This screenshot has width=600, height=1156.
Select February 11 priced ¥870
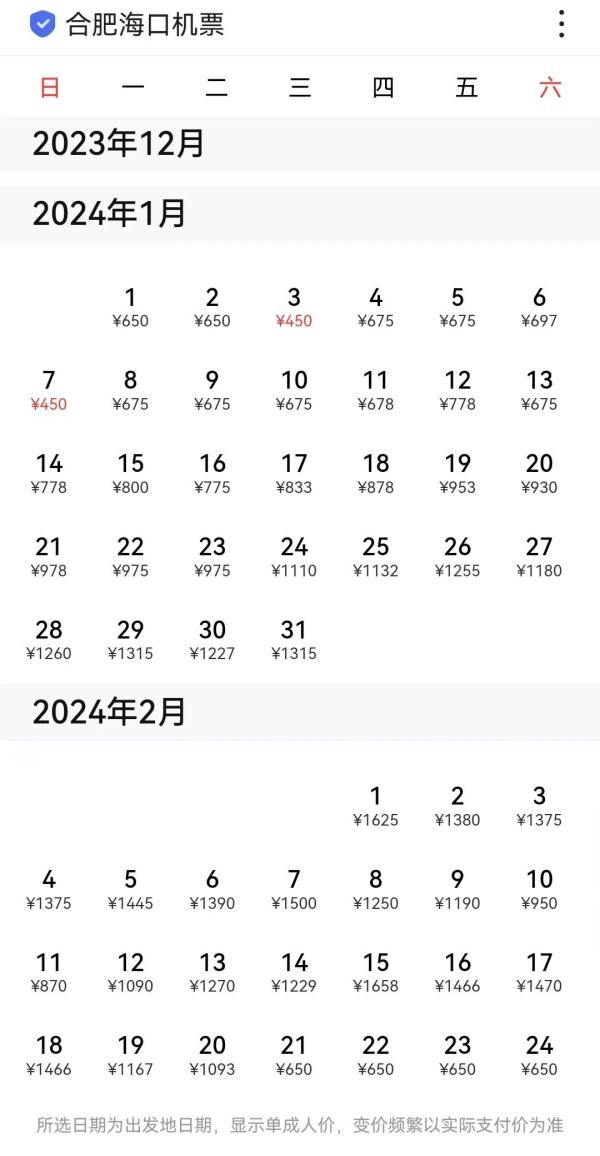click(x=49, y=972)
